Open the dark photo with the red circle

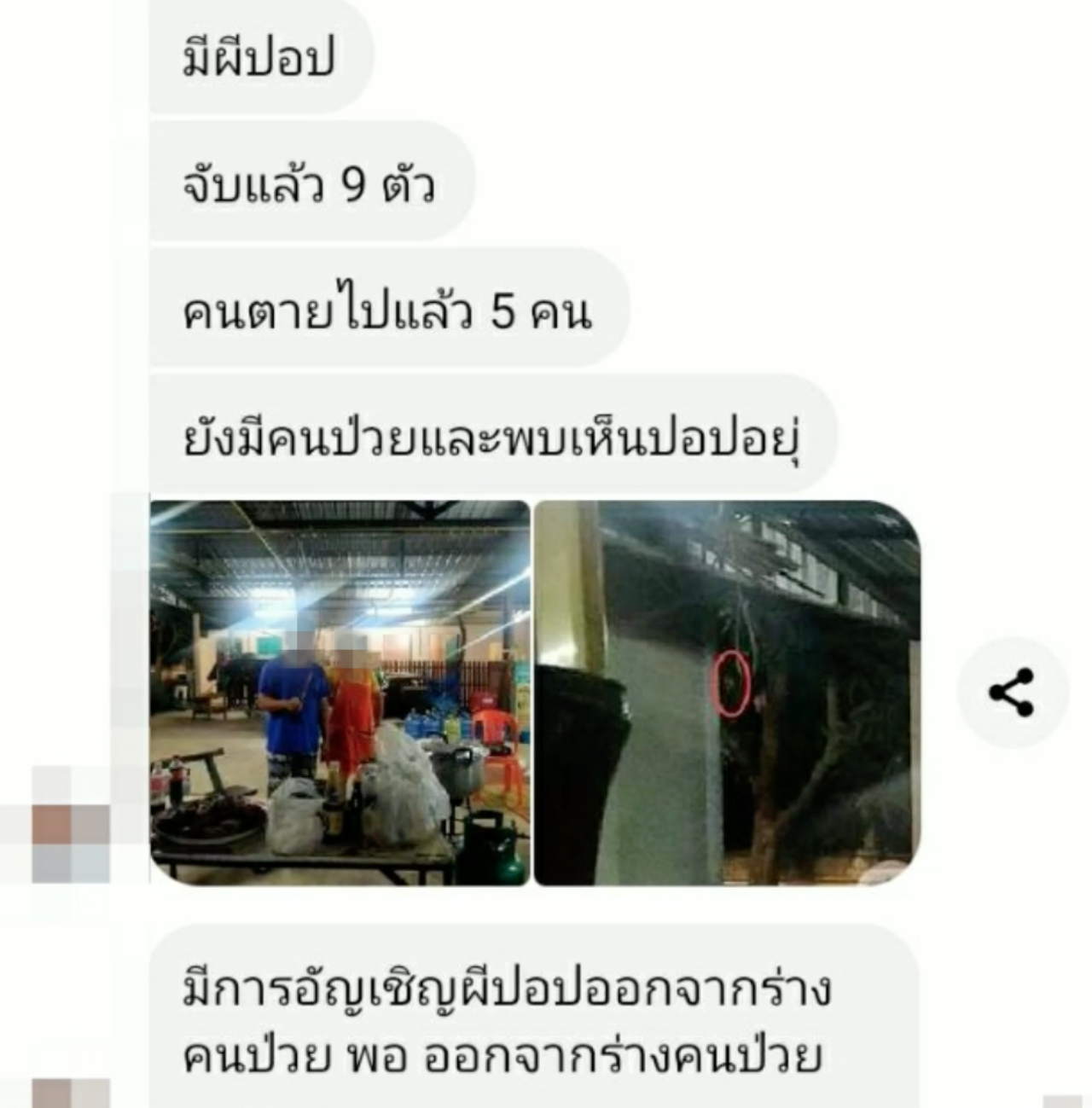tap(727, 693)
